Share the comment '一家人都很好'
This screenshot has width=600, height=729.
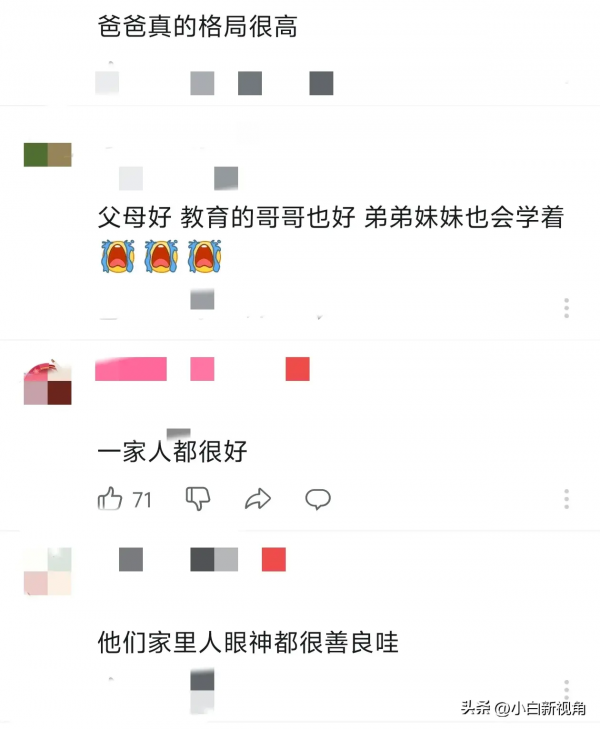pyautogui.click(x=258, y=498)
